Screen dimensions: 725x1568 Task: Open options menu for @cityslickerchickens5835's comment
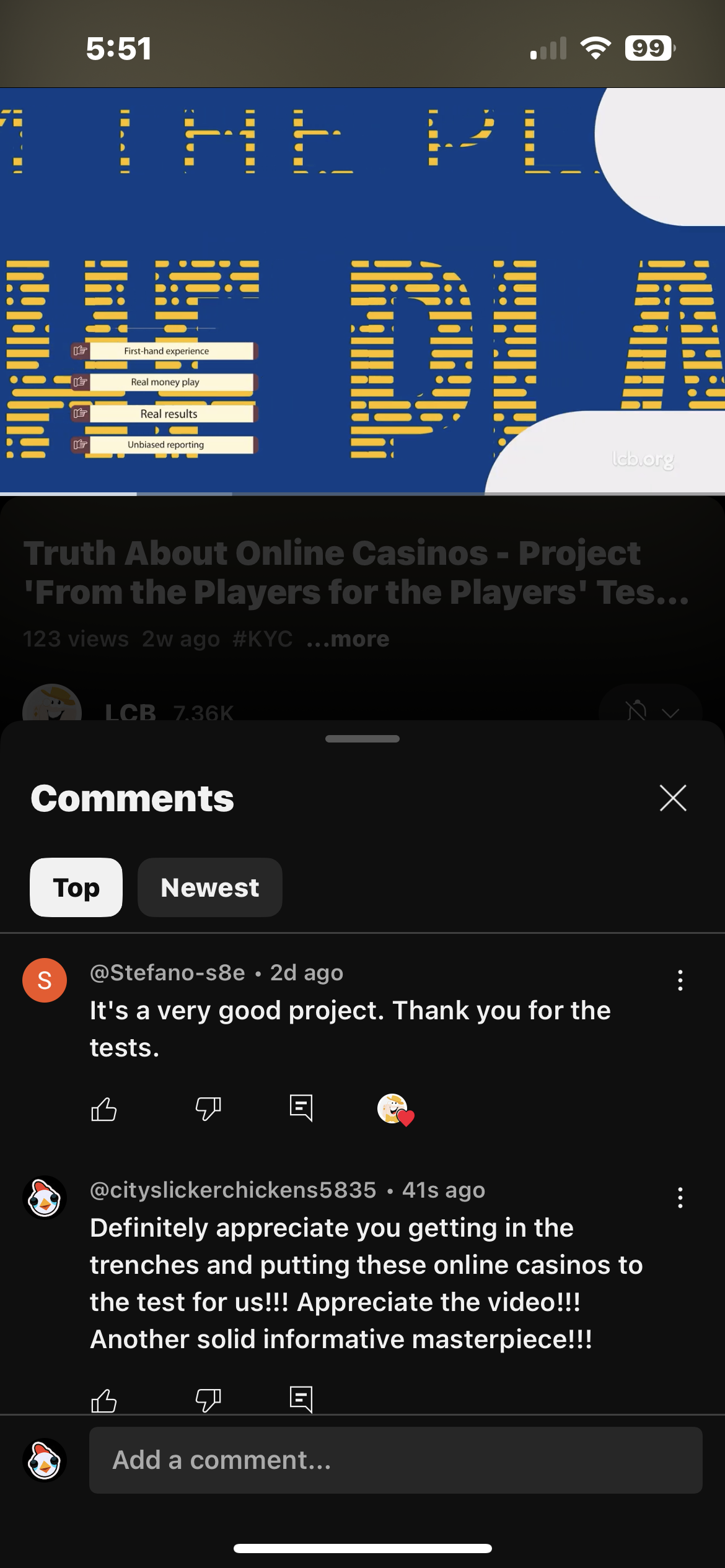(x=680, y=1198)
